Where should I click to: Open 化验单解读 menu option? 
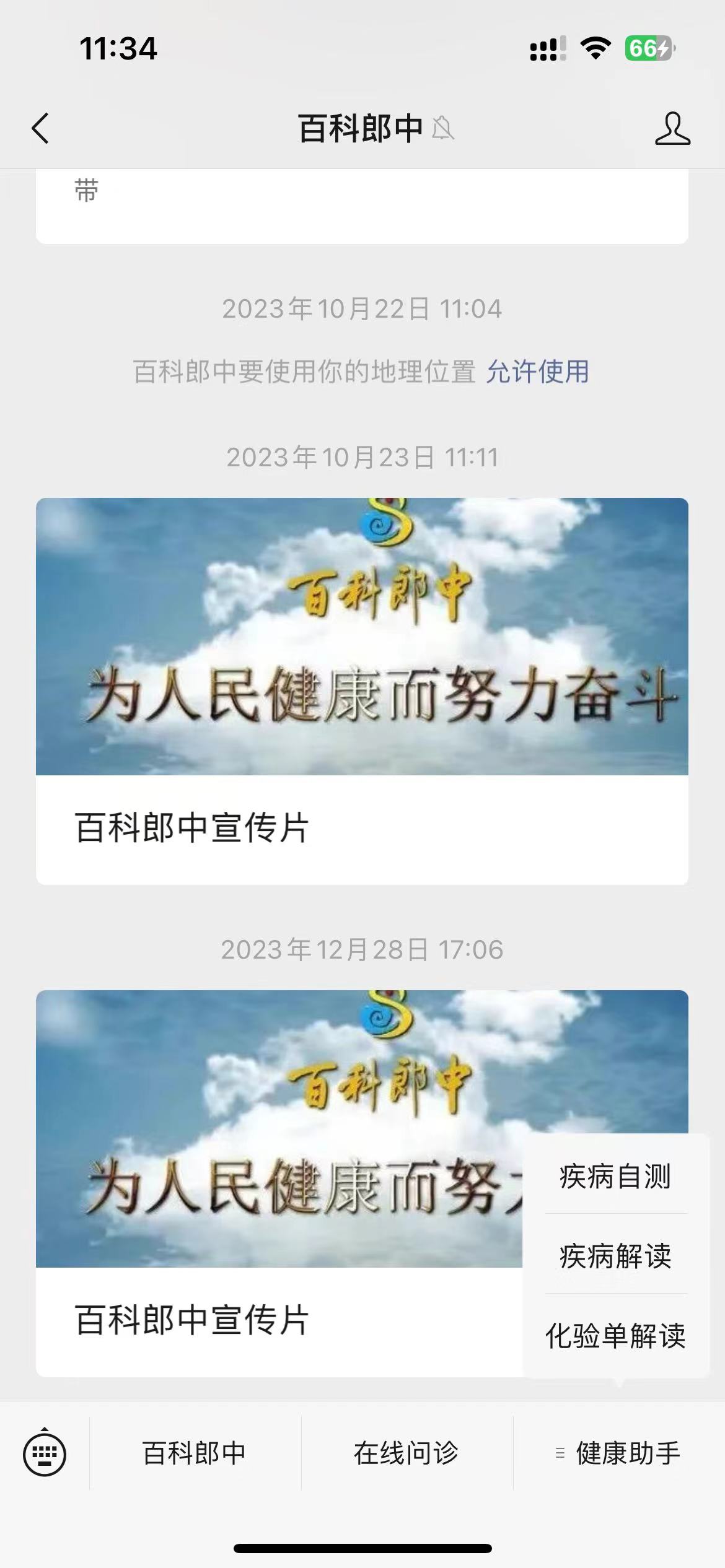(615, 1336)
